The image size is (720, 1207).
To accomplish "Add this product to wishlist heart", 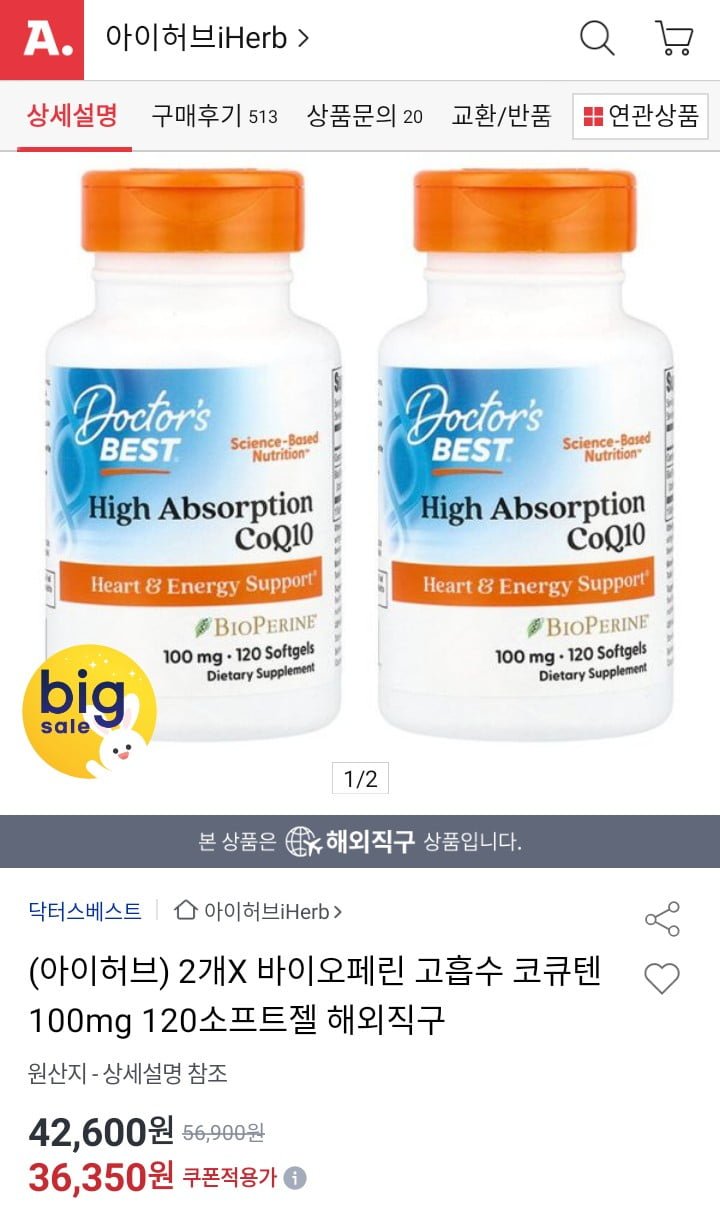I will tap(662, 978).
